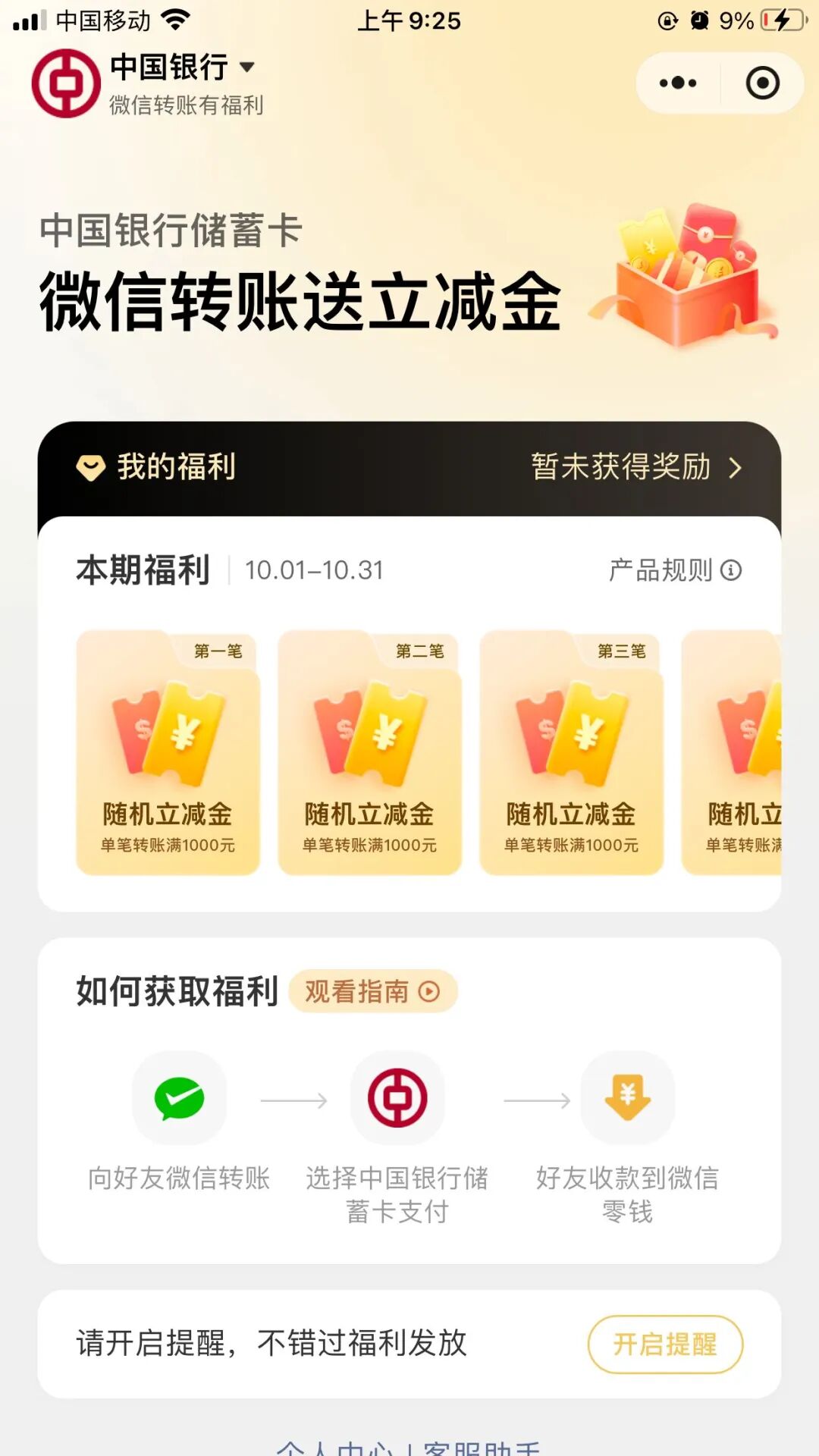
Task: Select the 第一笔 随机立减金 card
Action: click(x=168, y=752)
